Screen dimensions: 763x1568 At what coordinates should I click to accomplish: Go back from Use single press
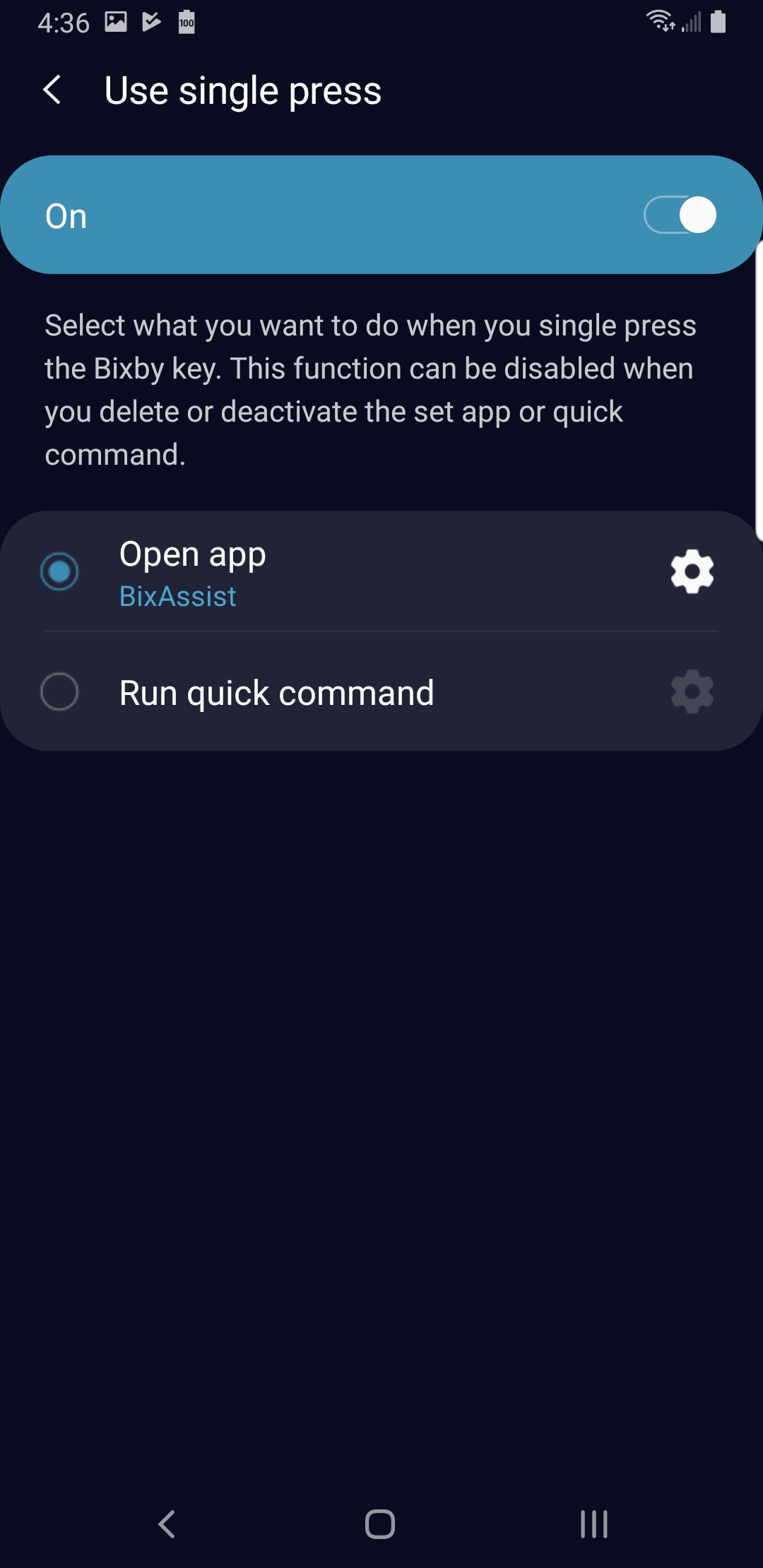52,90
